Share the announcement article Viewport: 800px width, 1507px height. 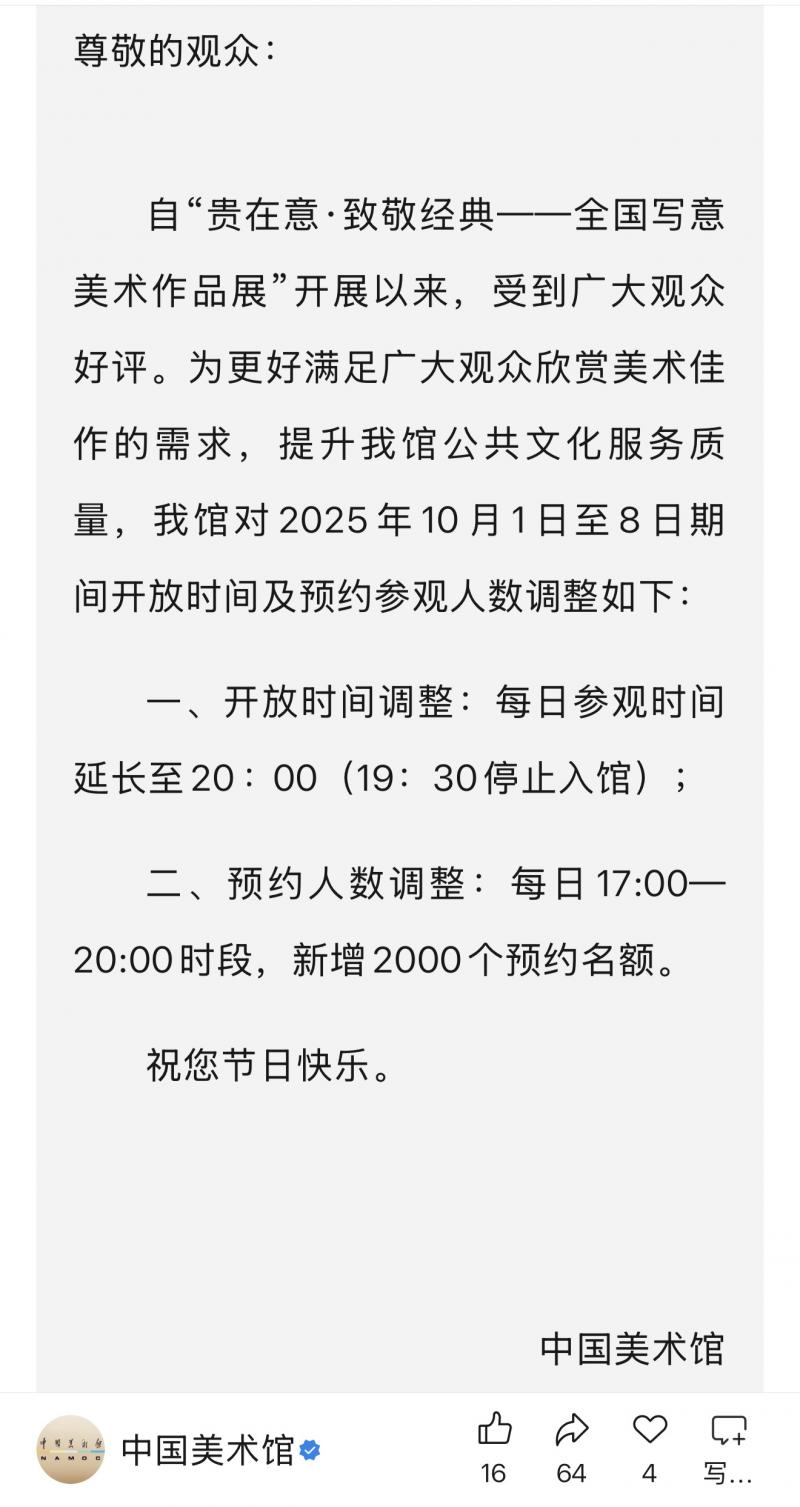coord(571,1431)
